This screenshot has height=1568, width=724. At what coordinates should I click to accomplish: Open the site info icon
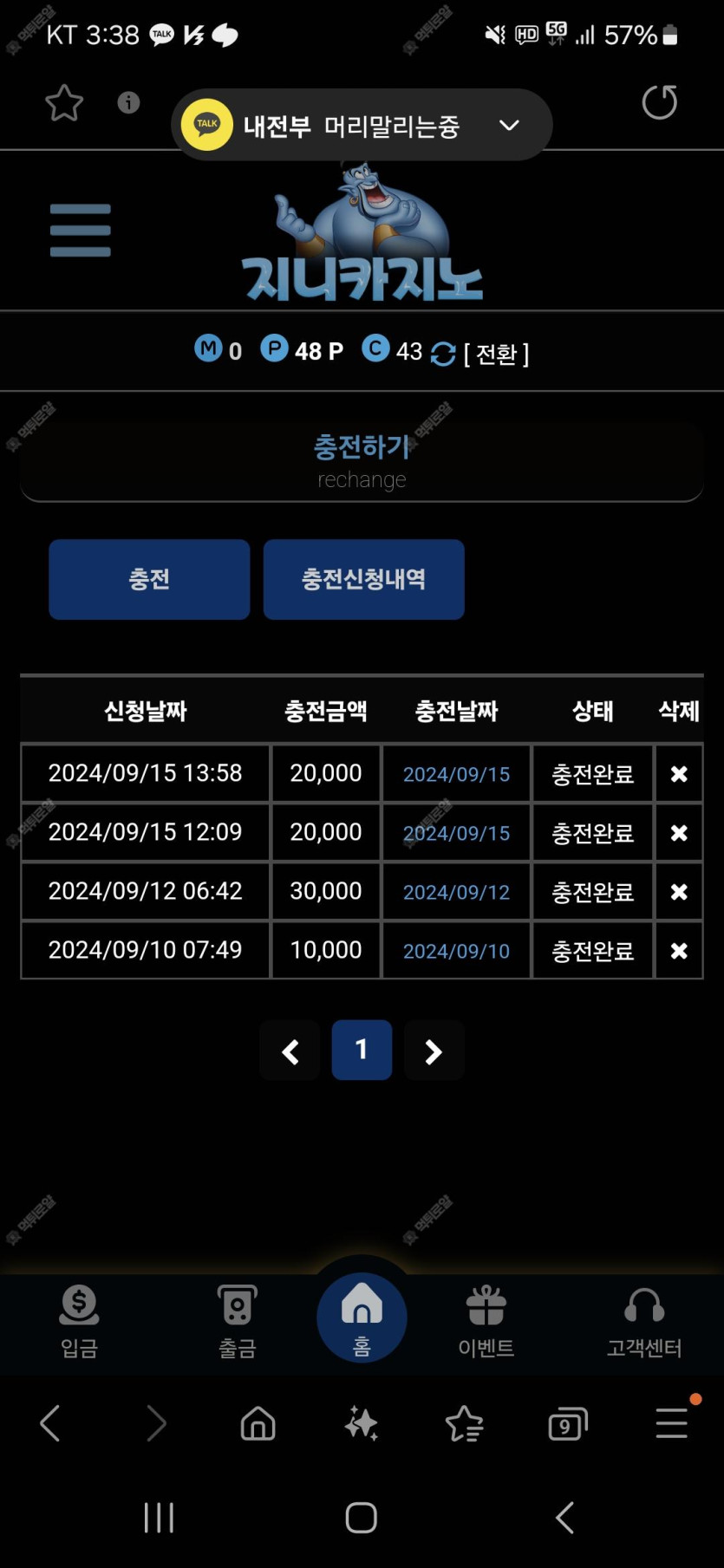pyautogui.click(x=128, y=103)
